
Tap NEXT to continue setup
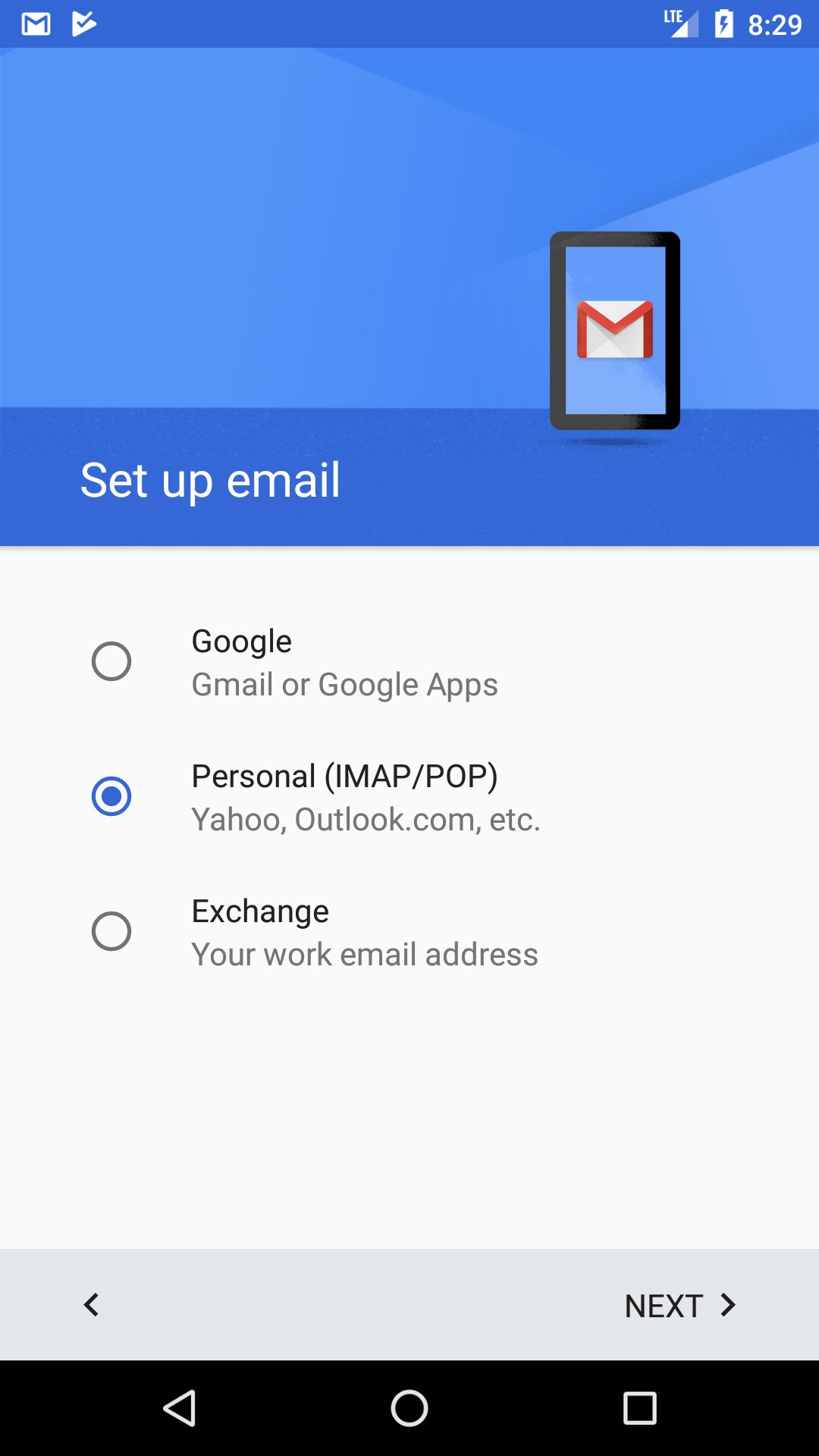(679, 1305)
